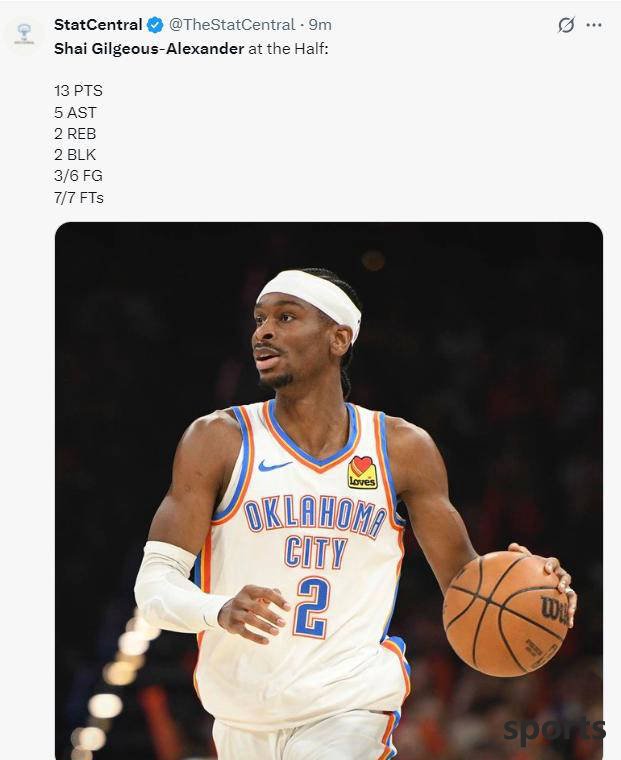Image resolution: width=621 pixels, height=760 pixels.
Task: Open the post's three-dot overflow menu
Action: pyautogui.click(x=595, y=25)
